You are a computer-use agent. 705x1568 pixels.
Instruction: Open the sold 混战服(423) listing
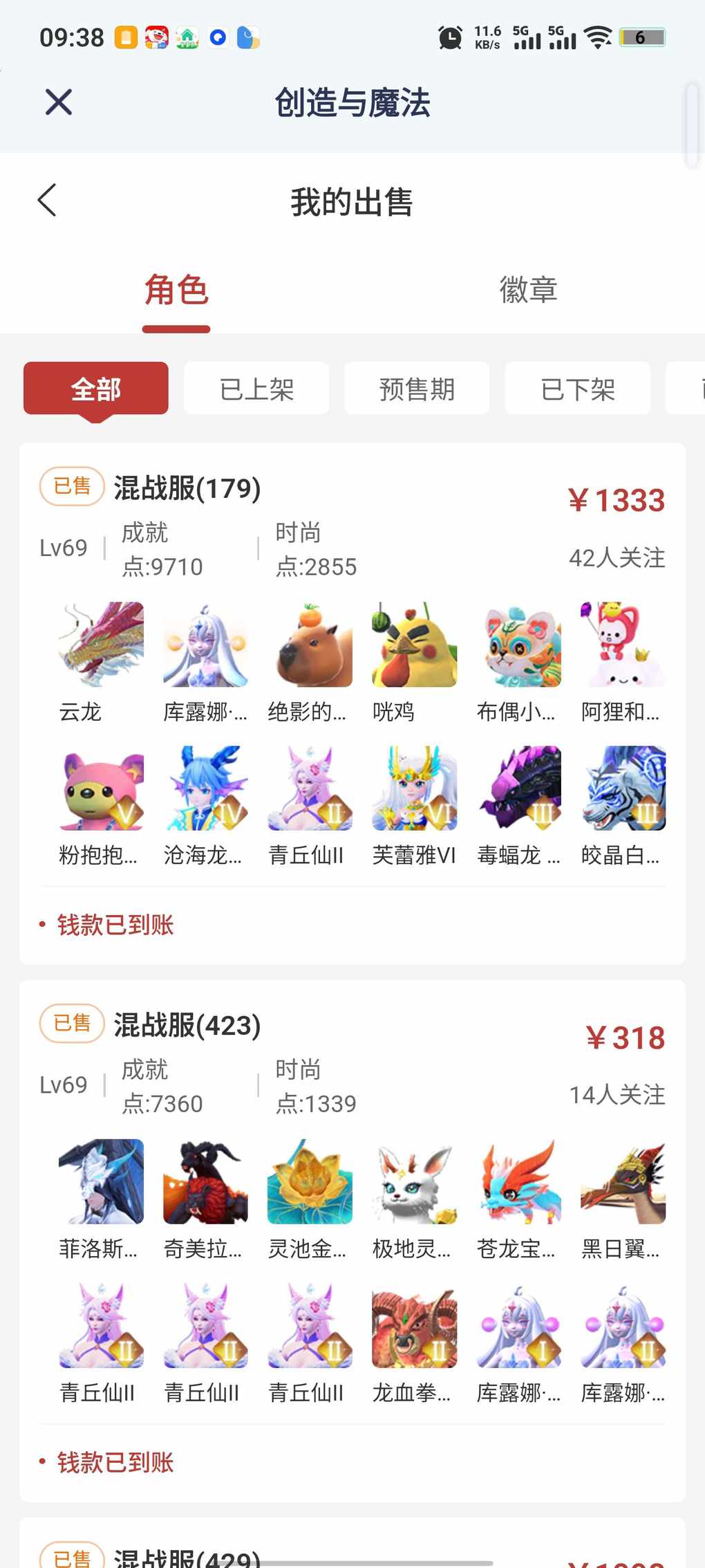click(x=187, y=1025)
